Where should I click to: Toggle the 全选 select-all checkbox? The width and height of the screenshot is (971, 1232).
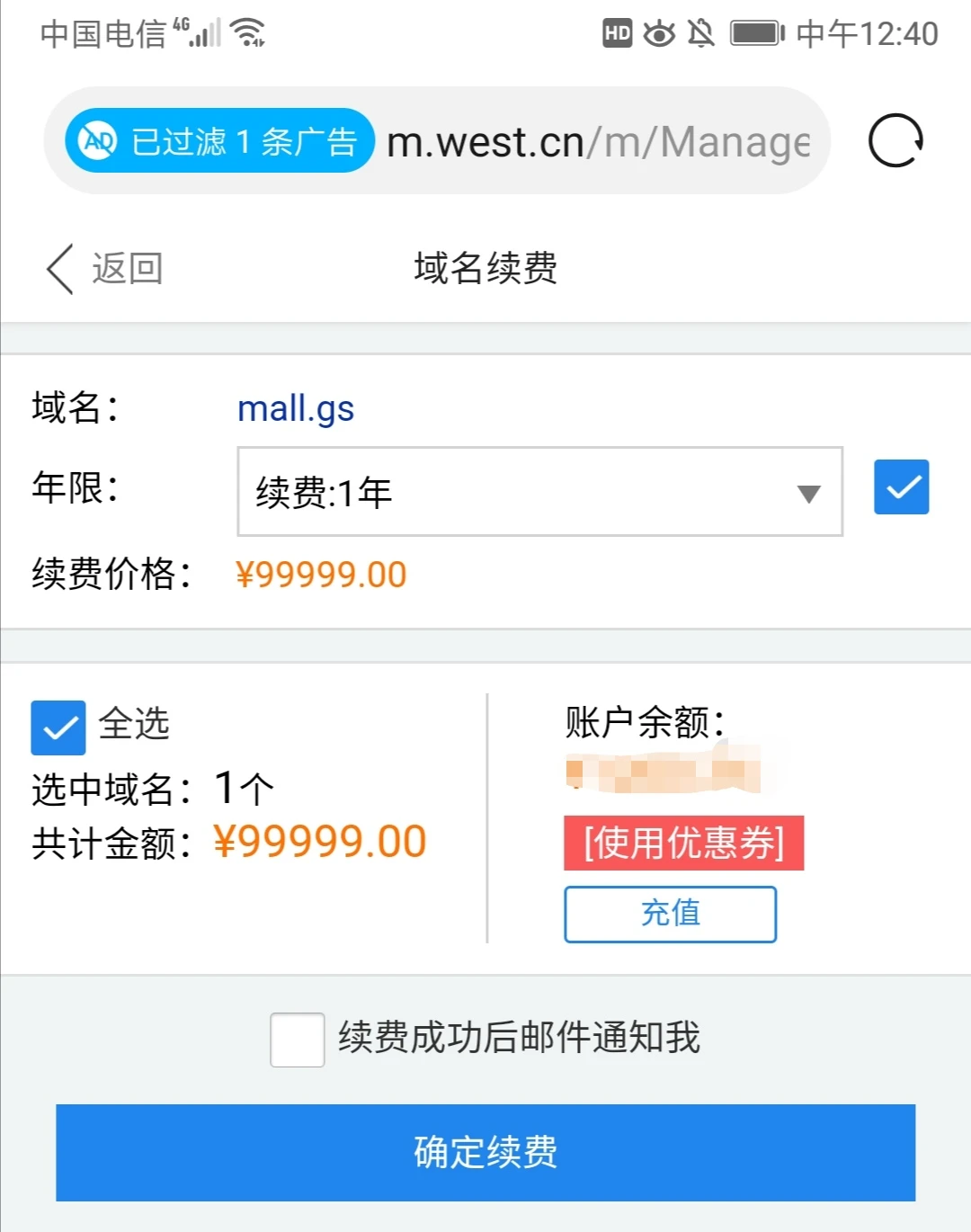[58, 728]
